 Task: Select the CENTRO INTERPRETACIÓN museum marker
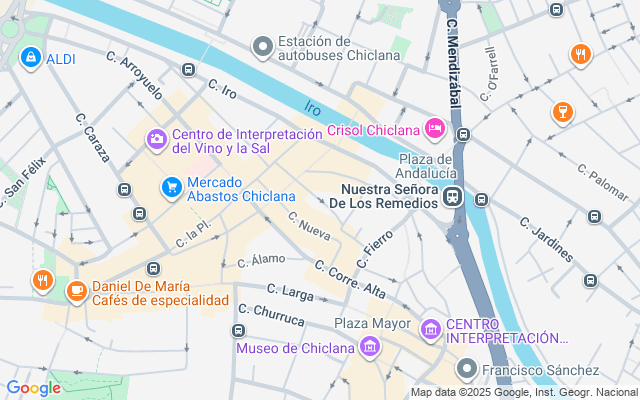click(x=430, y=329)
